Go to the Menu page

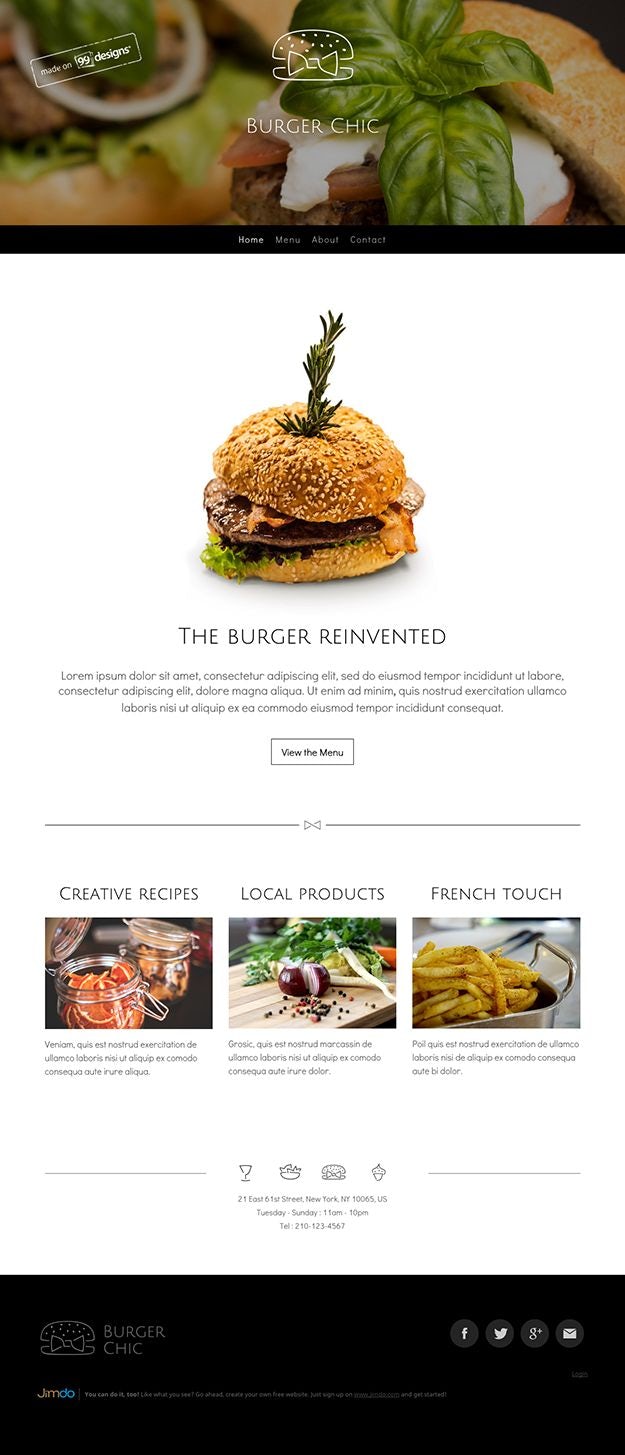coord(288,240)
